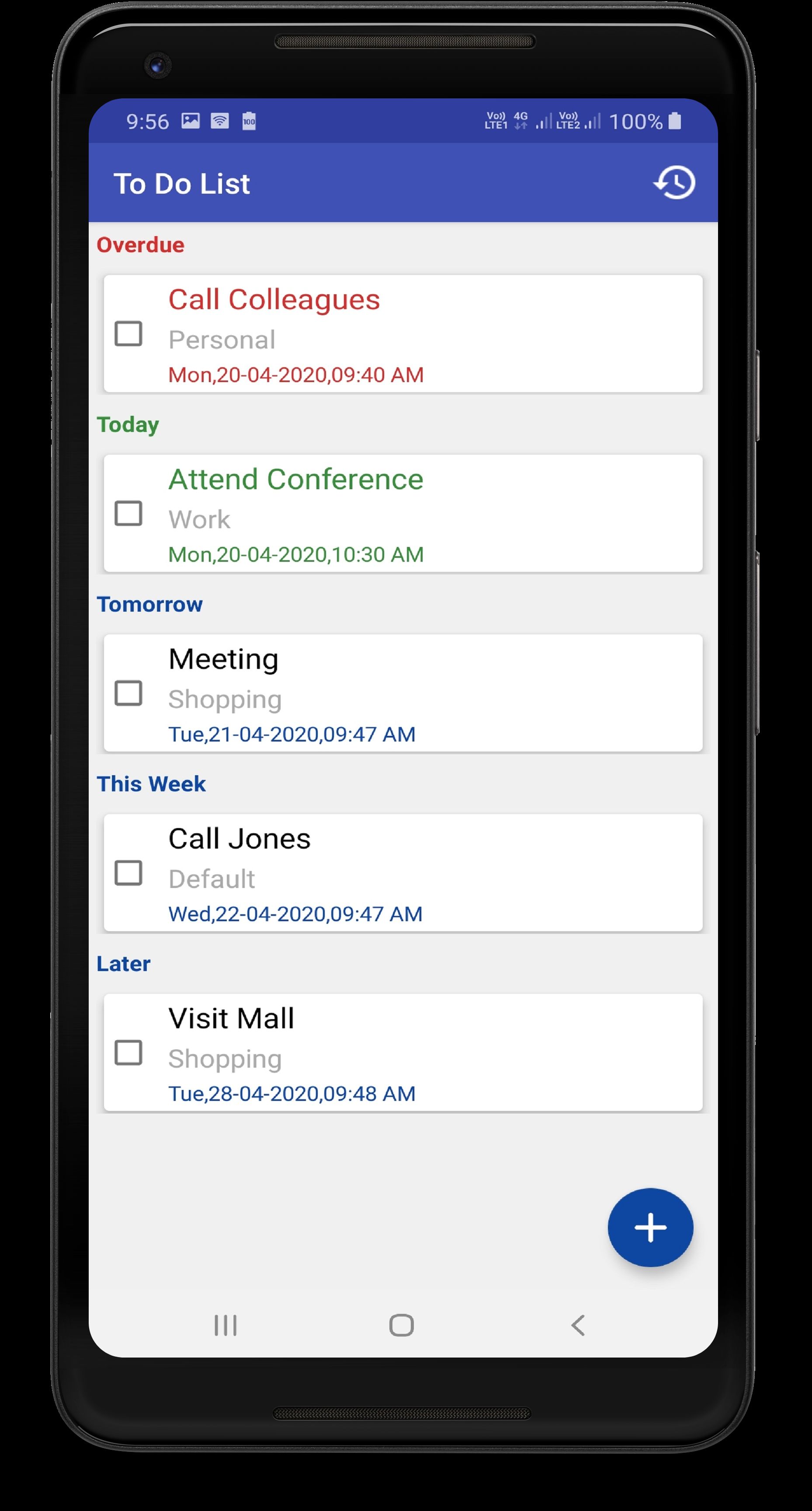Go back using the navigation bar
This screenshot has width=812, height=1511.
point(578,1325)
